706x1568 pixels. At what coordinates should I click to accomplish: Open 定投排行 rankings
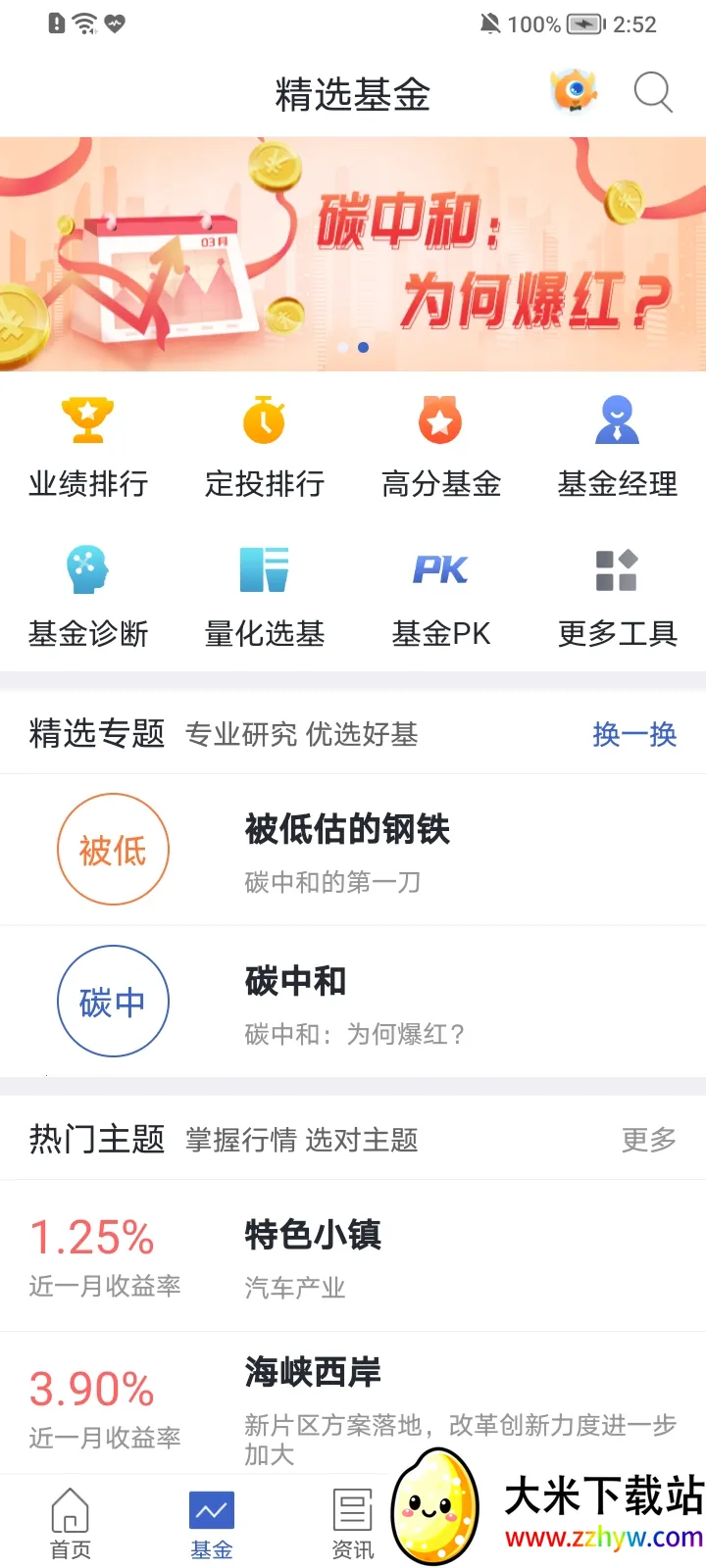coord(265,448)
